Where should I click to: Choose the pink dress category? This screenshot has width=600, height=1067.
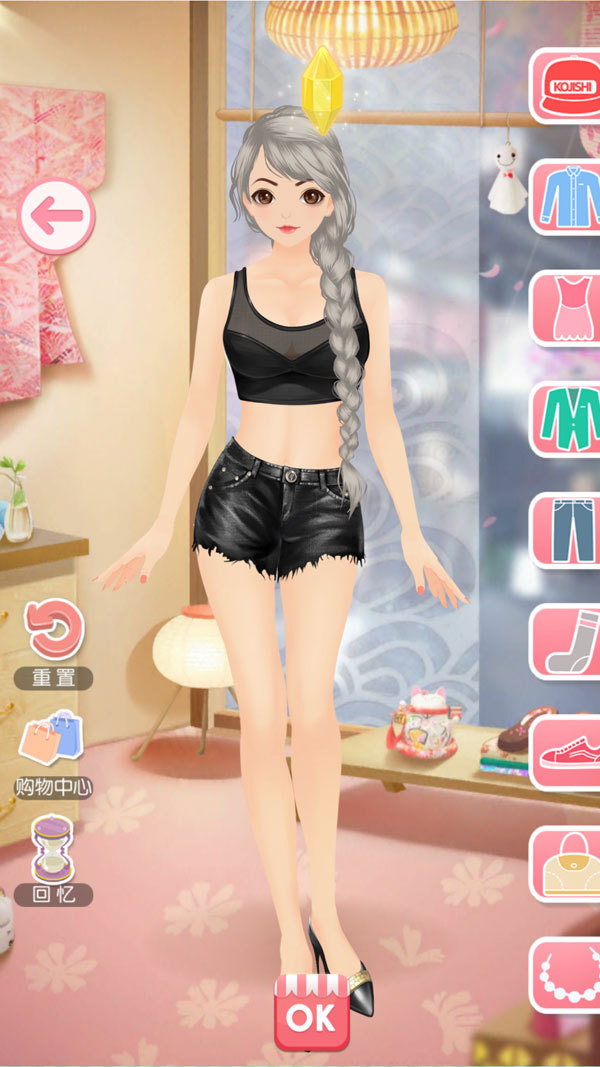[568, 308]
